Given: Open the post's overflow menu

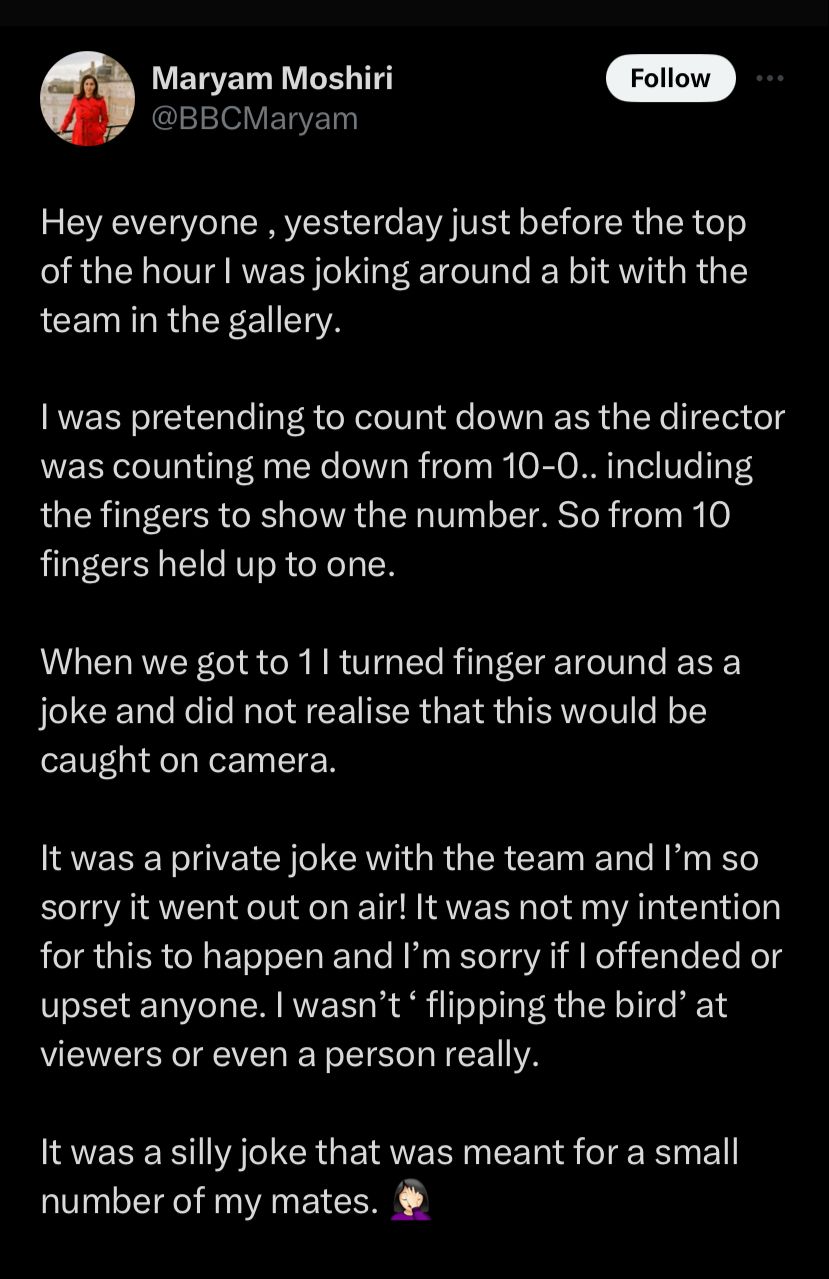Looking at the screenshot, I should (x=771, y=78).
